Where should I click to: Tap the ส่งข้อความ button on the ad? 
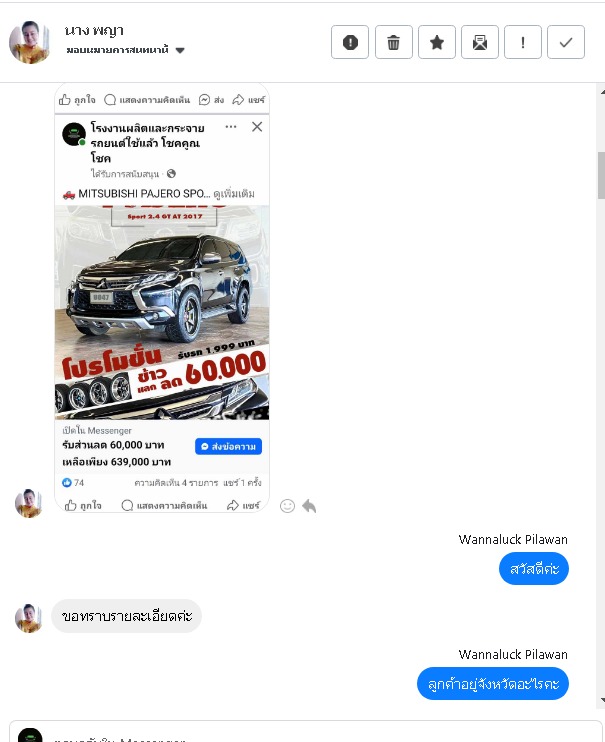click(x=228, y=446)
